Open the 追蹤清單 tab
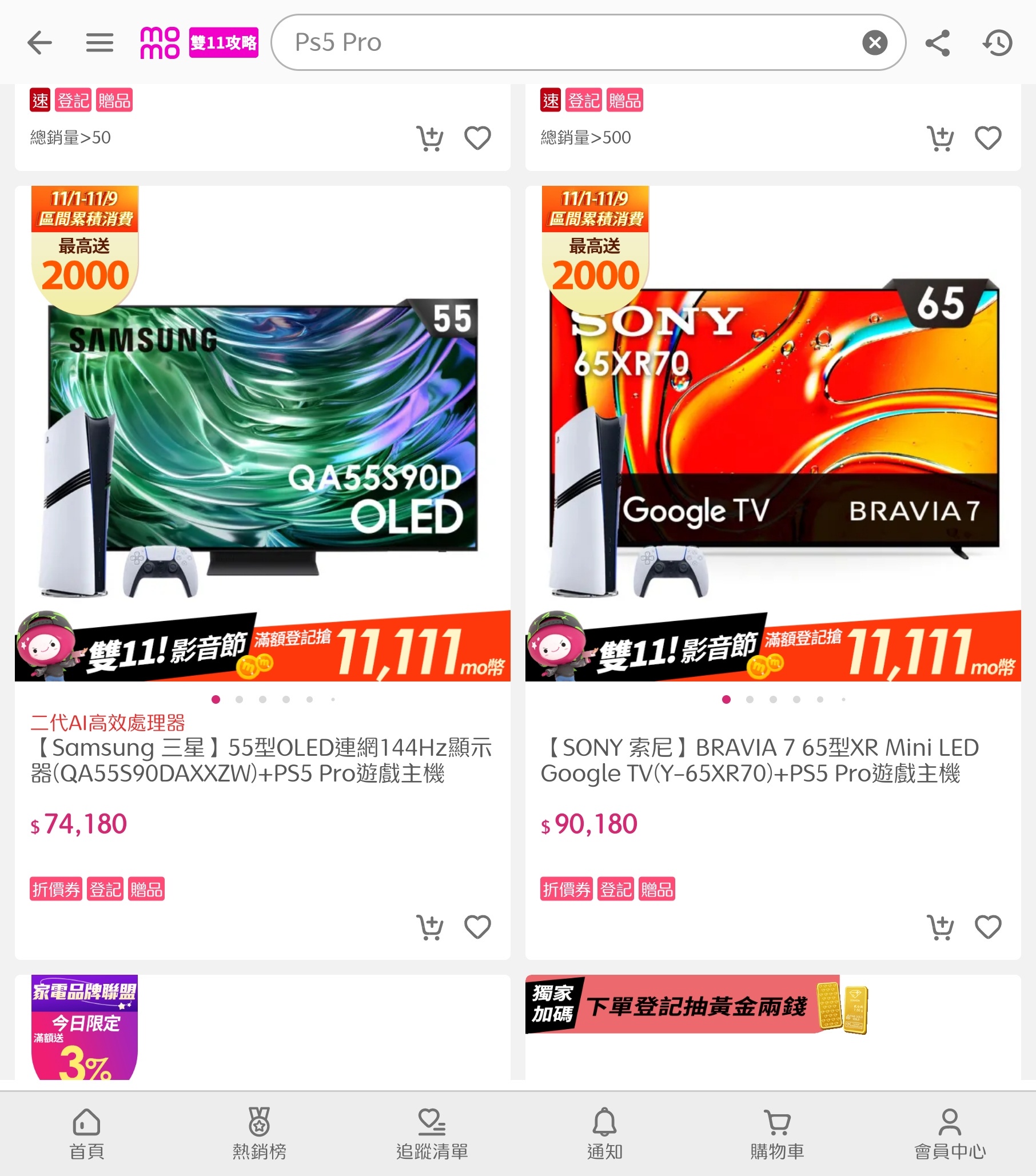Viewport: 1036px width, 1176px height. pos(432,1134)
